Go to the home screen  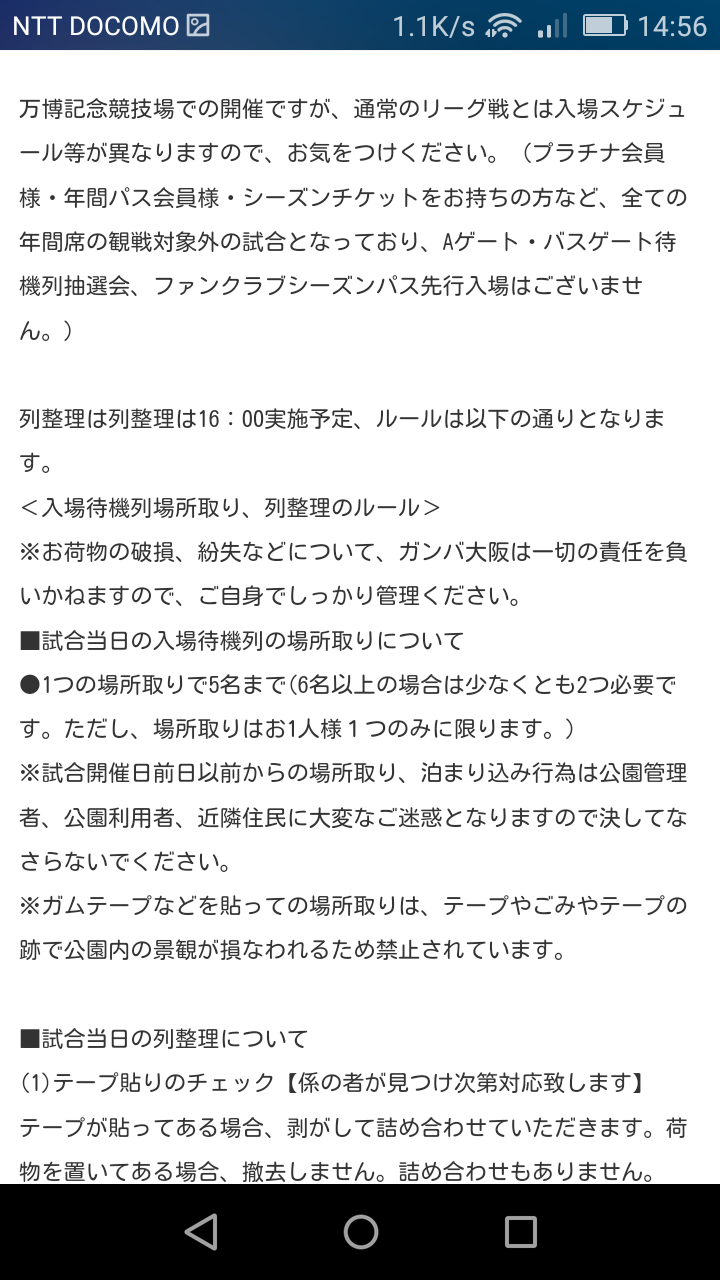360,1232
